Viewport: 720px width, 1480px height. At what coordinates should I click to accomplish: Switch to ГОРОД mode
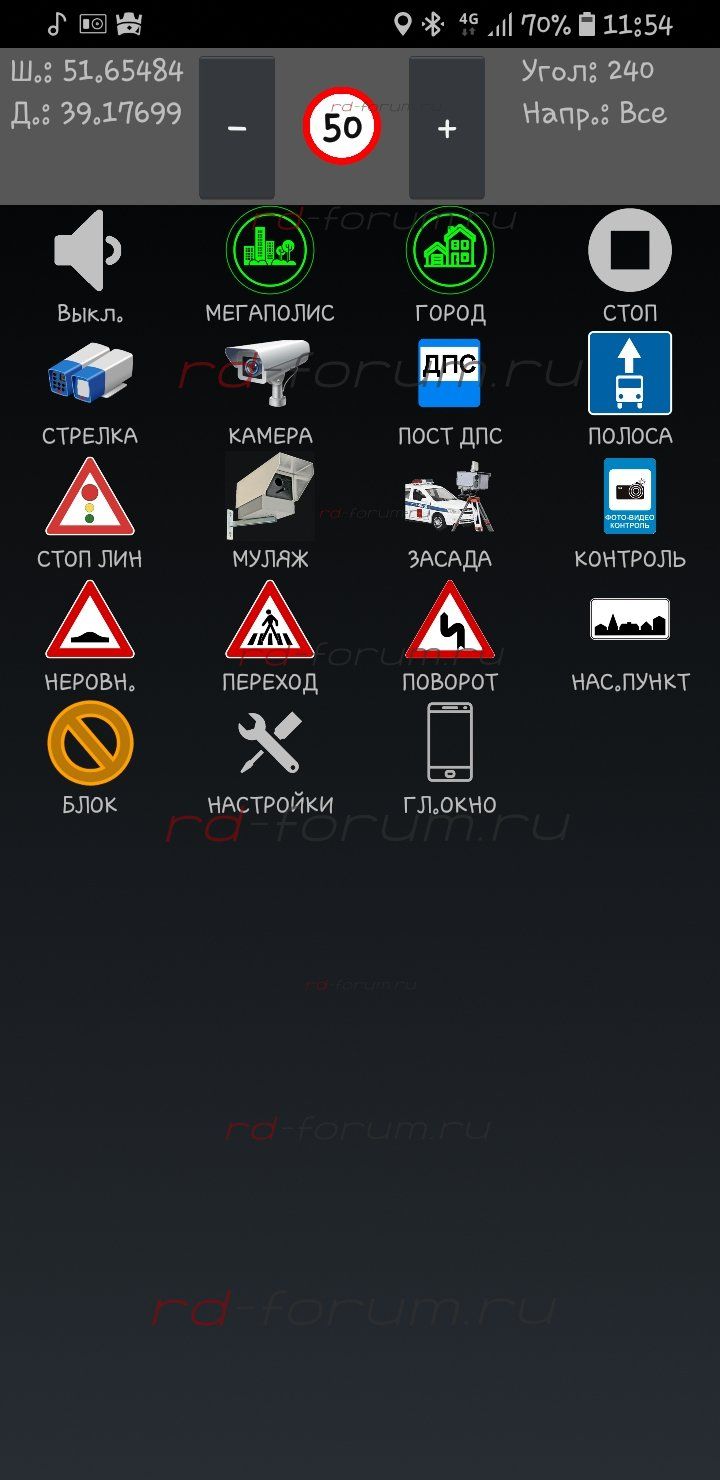pos(450,250)
